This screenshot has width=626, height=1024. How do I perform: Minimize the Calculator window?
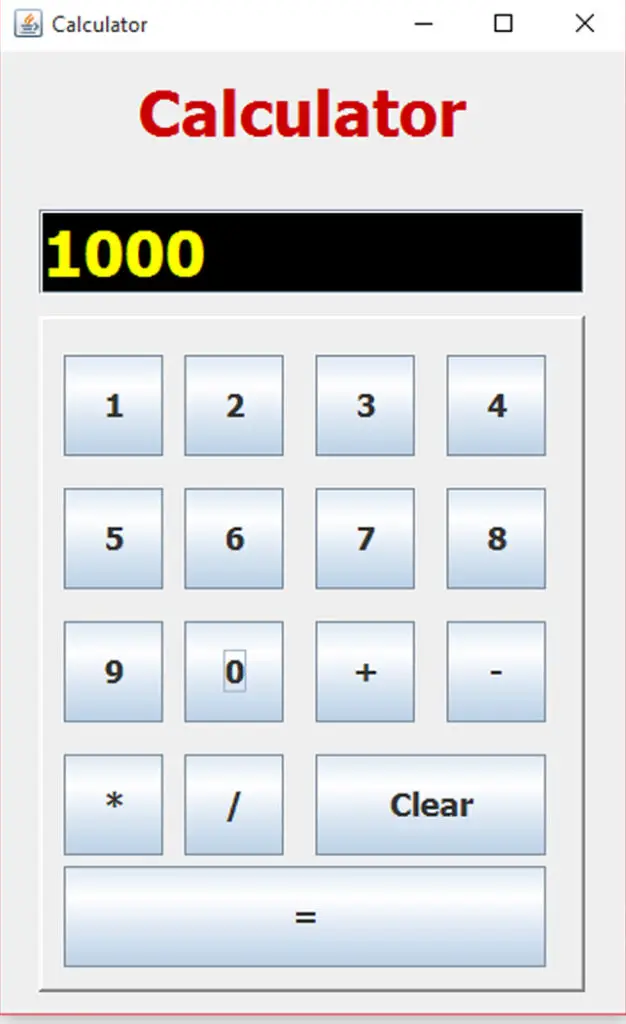(x=424, y=24)
